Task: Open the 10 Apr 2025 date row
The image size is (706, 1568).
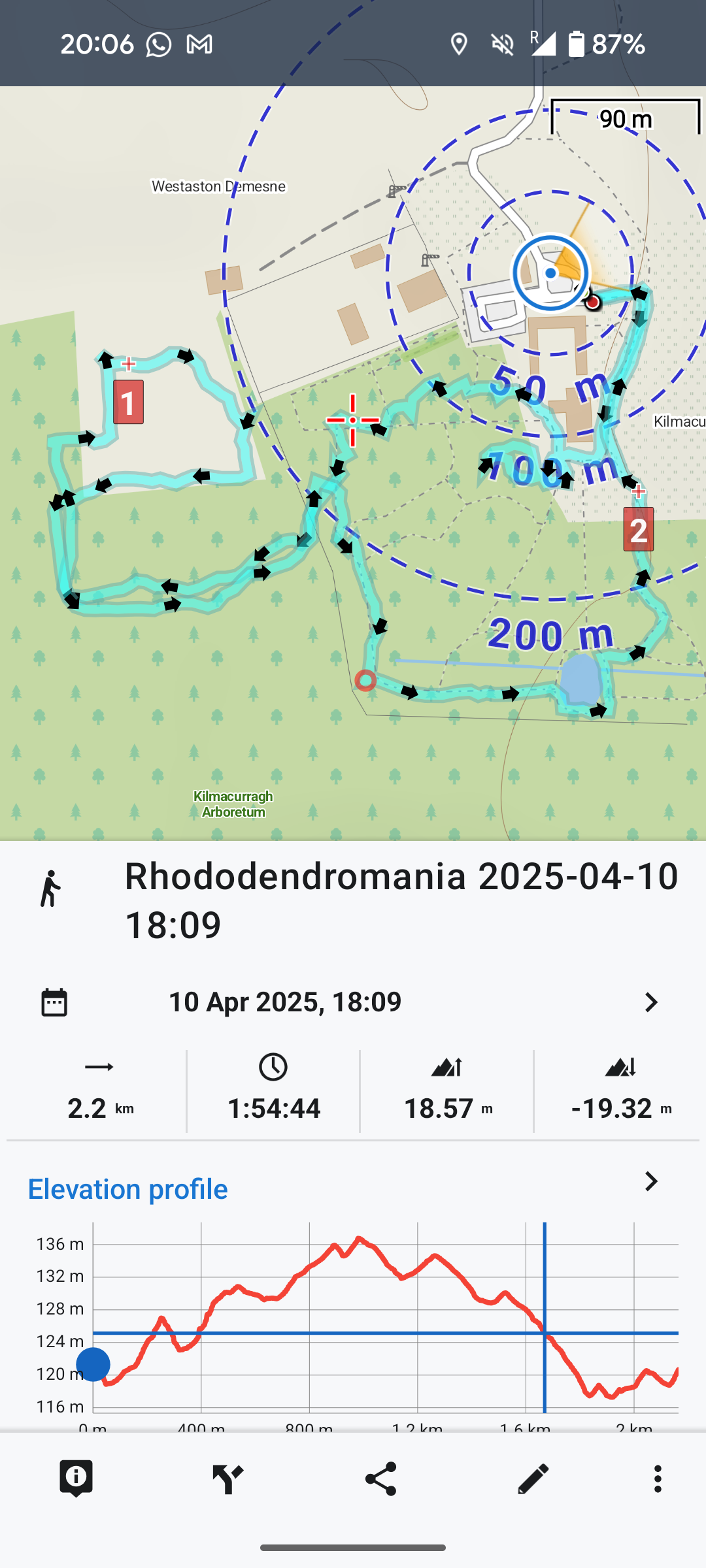Action: 353,1002
